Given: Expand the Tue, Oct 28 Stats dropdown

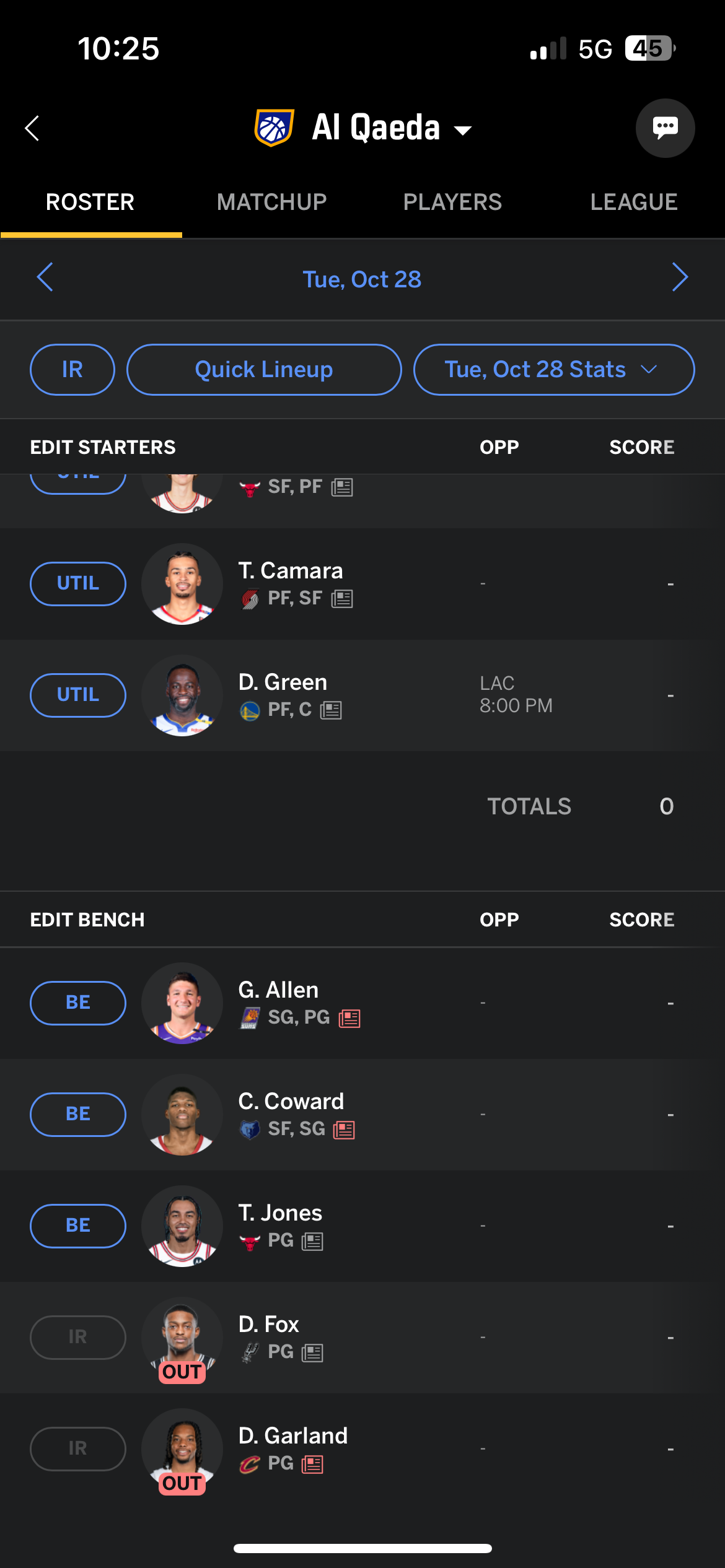Looking at the screenshot, I should point(553,370).
